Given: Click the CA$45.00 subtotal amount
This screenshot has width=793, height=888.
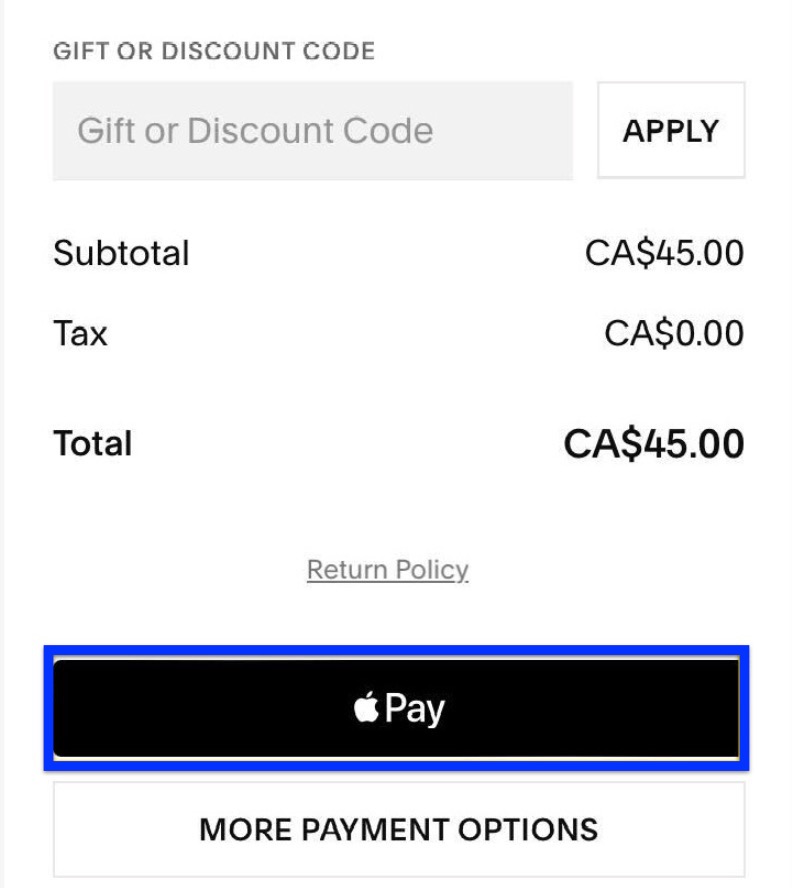Looking at the screenshot, I should [667, 252].
